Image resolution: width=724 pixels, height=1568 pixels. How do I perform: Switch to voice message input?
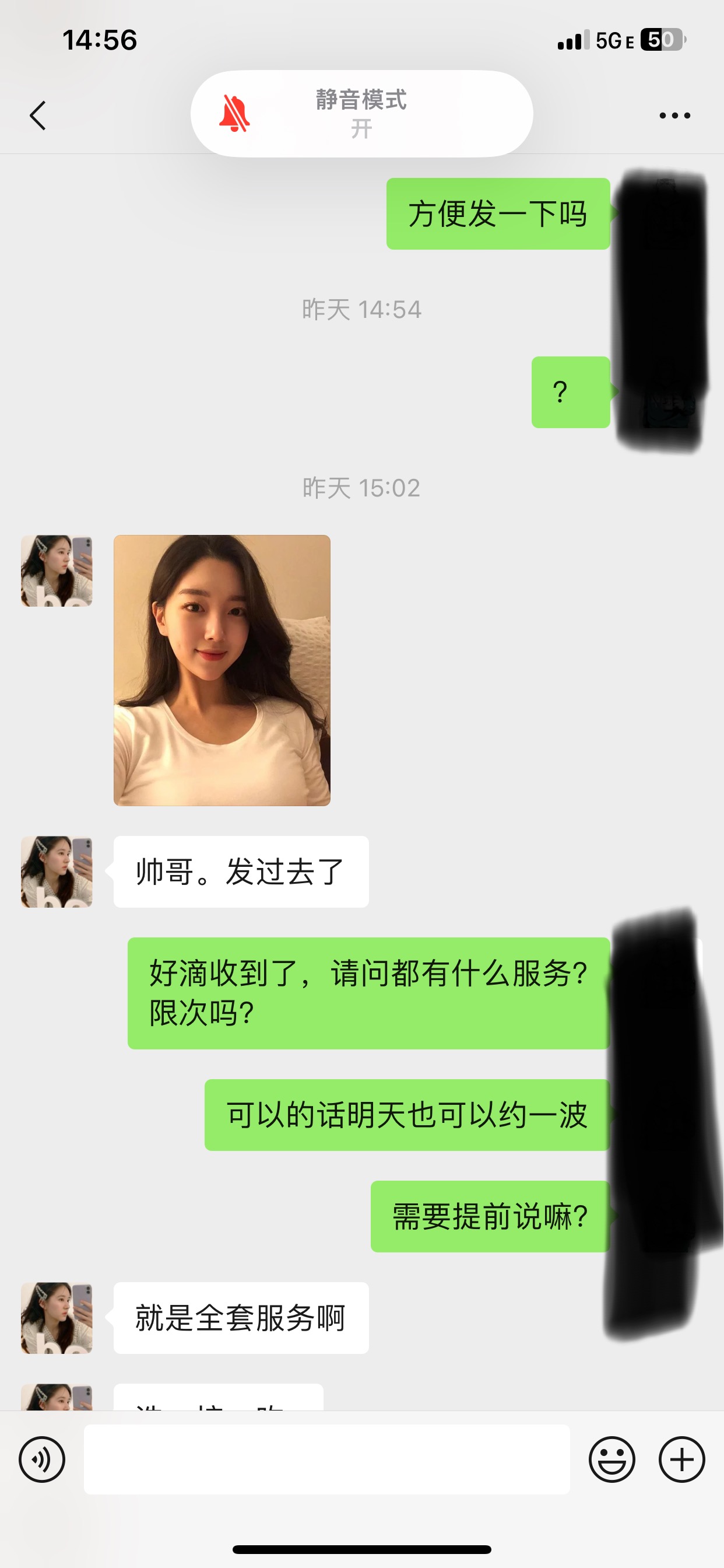[x=42, y=1459]
